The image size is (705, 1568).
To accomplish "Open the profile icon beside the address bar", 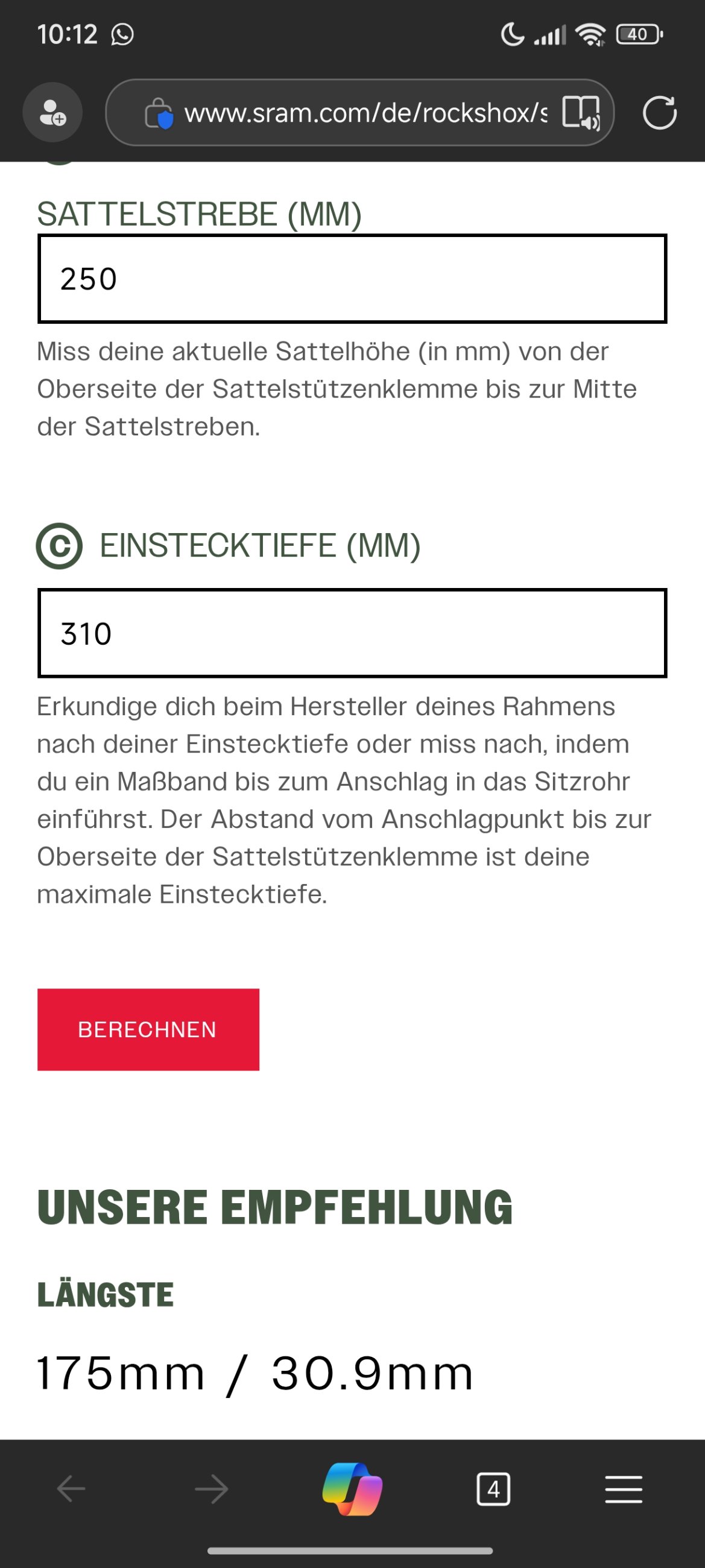I will [x=52, y=113].
